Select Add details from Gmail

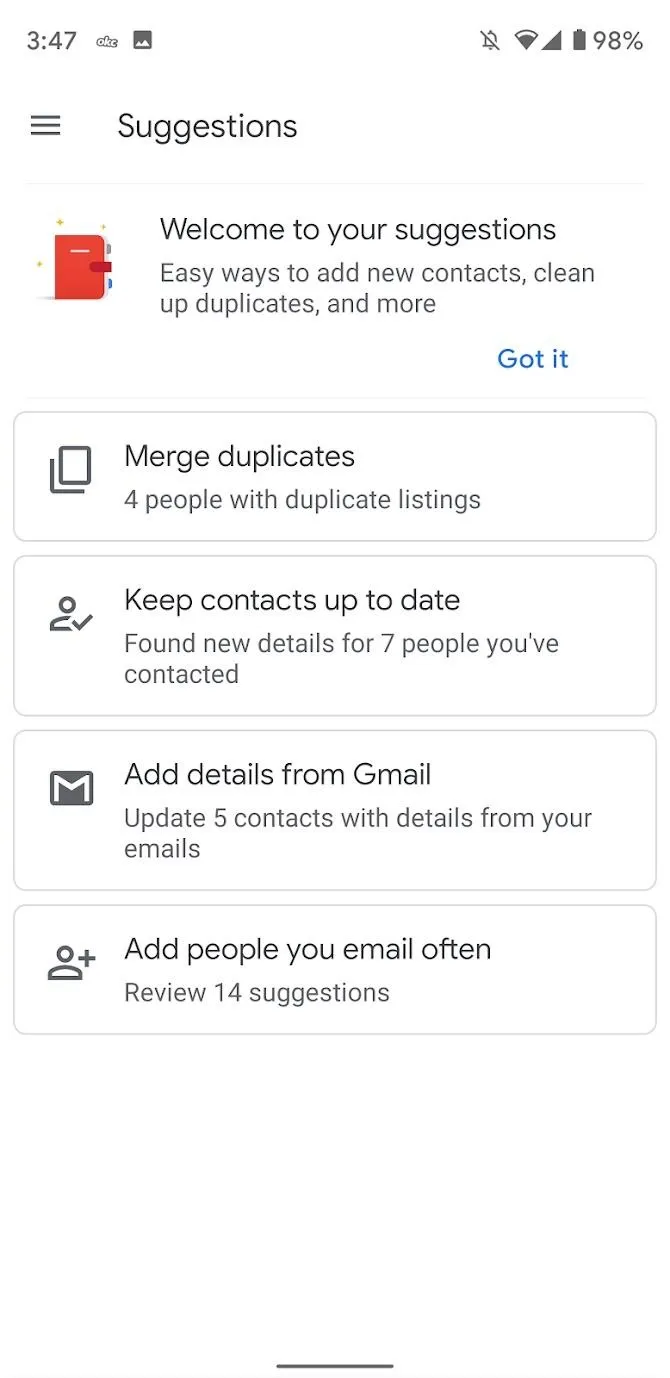[335, 810]
